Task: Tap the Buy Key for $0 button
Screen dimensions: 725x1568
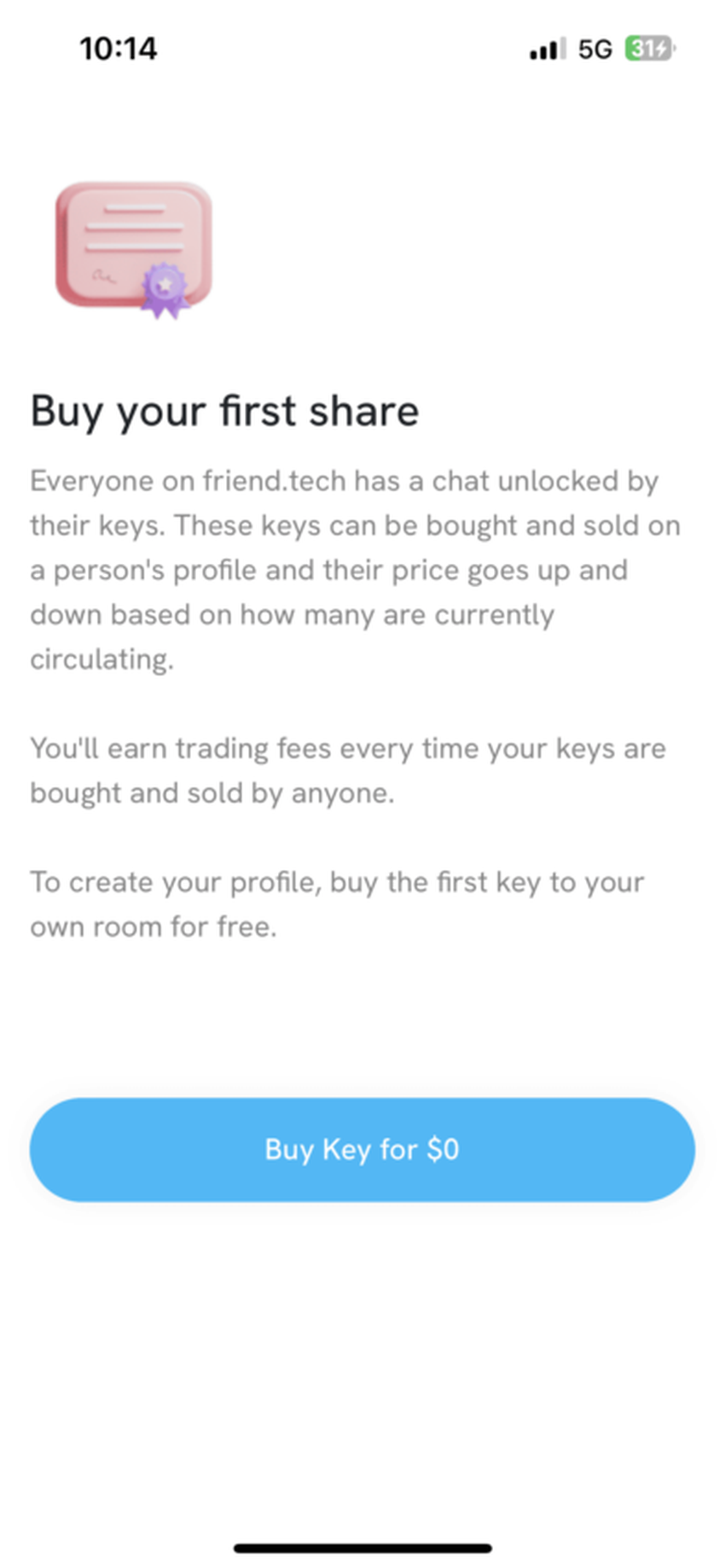Action: pyautogui.click(x=362, y=1149)
